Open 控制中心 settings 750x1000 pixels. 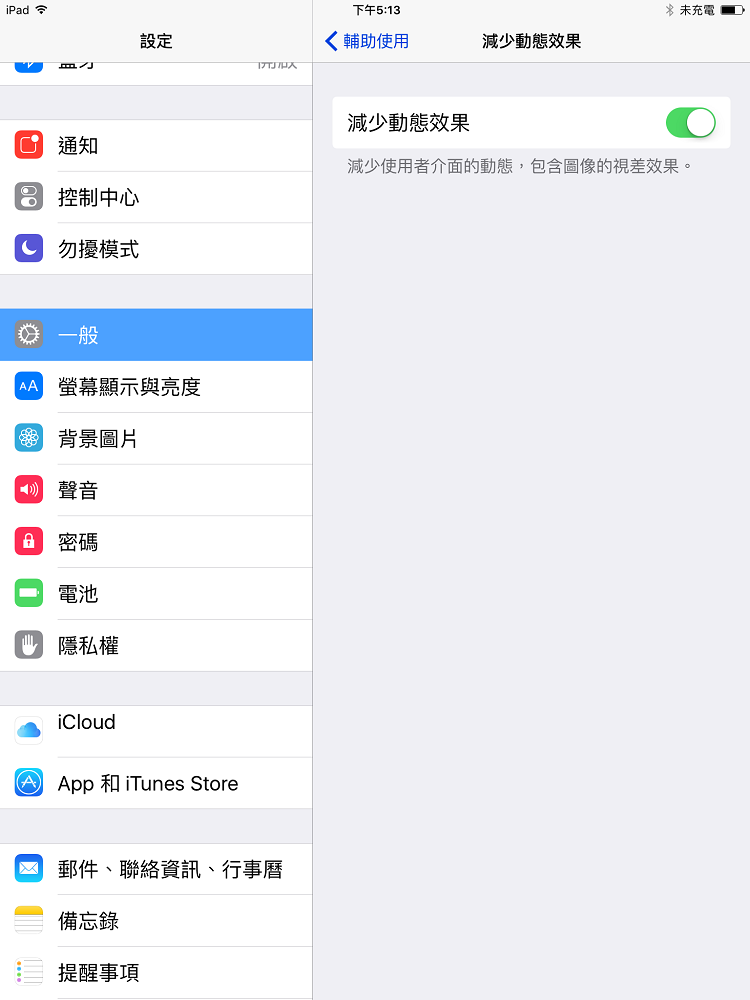coord(156,197)
